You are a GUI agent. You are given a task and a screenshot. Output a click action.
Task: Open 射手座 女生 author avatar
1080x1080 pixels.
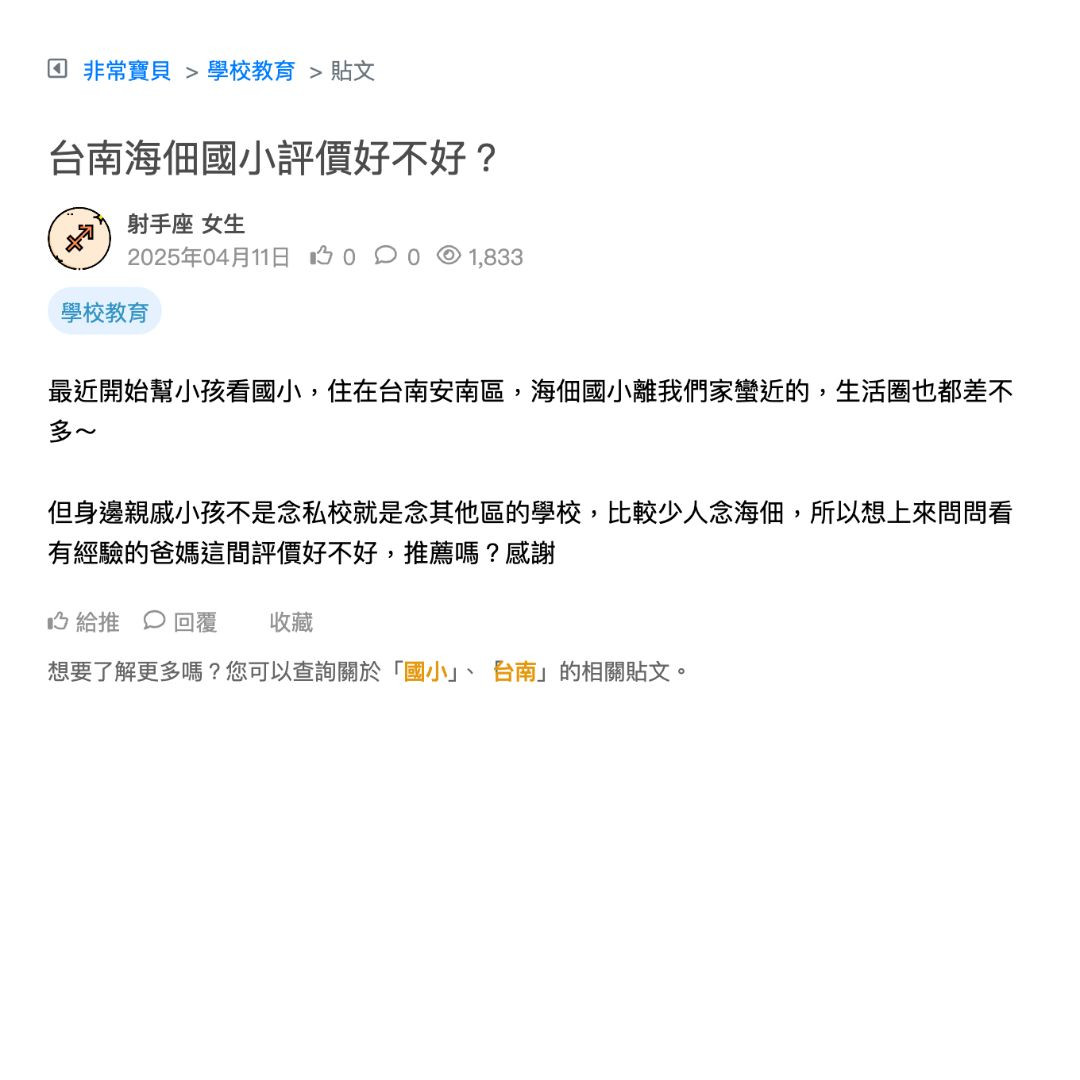pyautogui.click(x=79, y=239)
